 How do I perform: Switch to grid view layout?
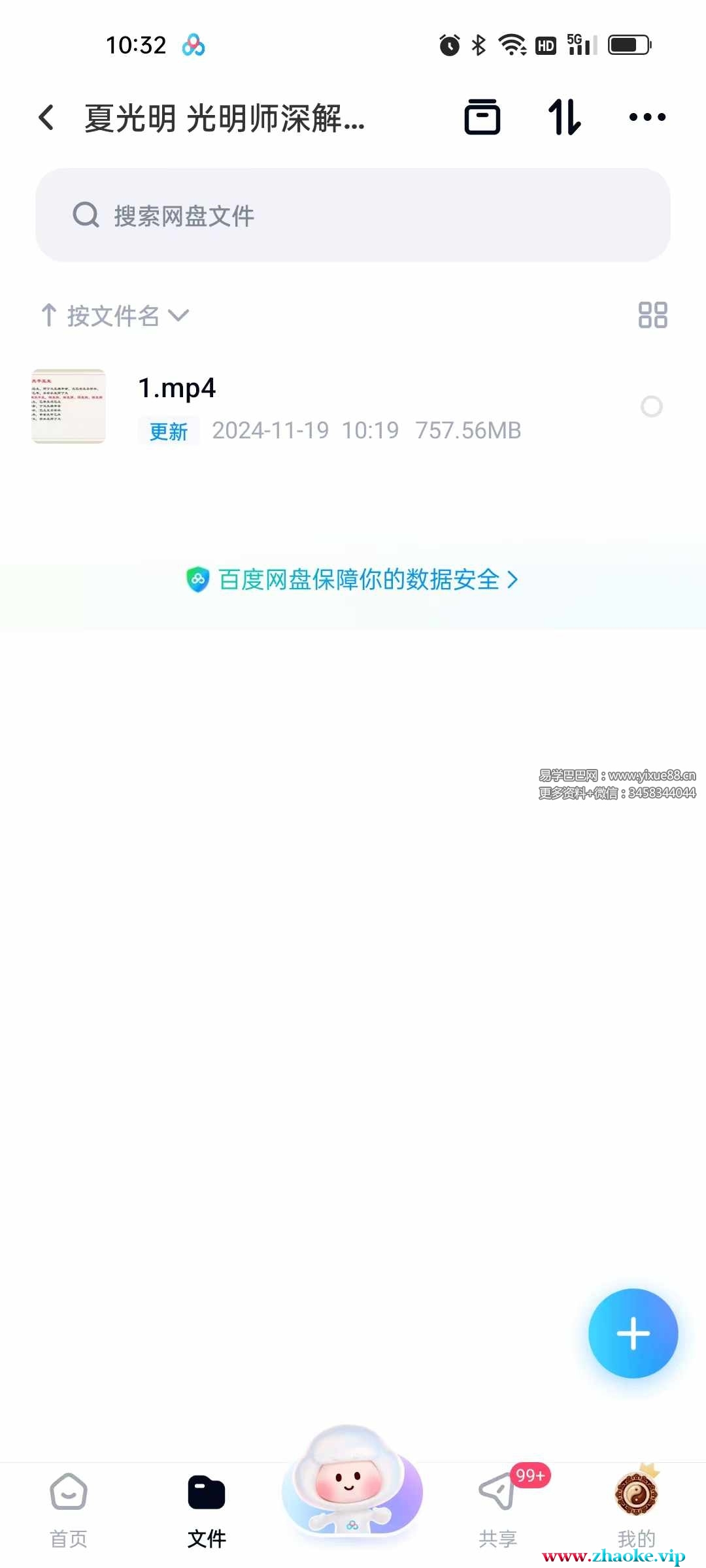[652, 315]
